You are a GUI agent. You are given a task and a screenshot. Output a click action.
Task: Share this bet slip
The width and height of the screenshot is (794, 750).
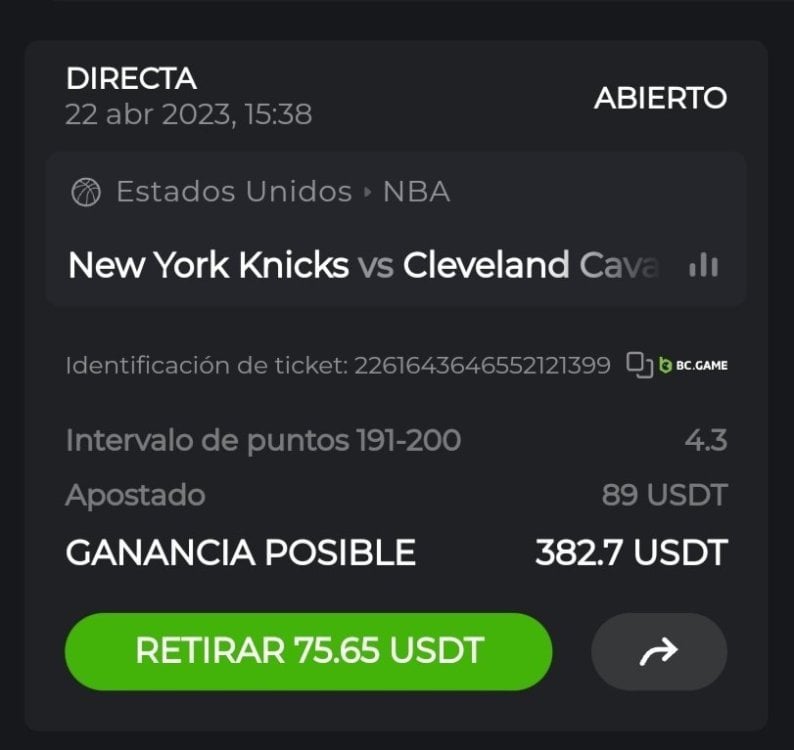(659, 652)
